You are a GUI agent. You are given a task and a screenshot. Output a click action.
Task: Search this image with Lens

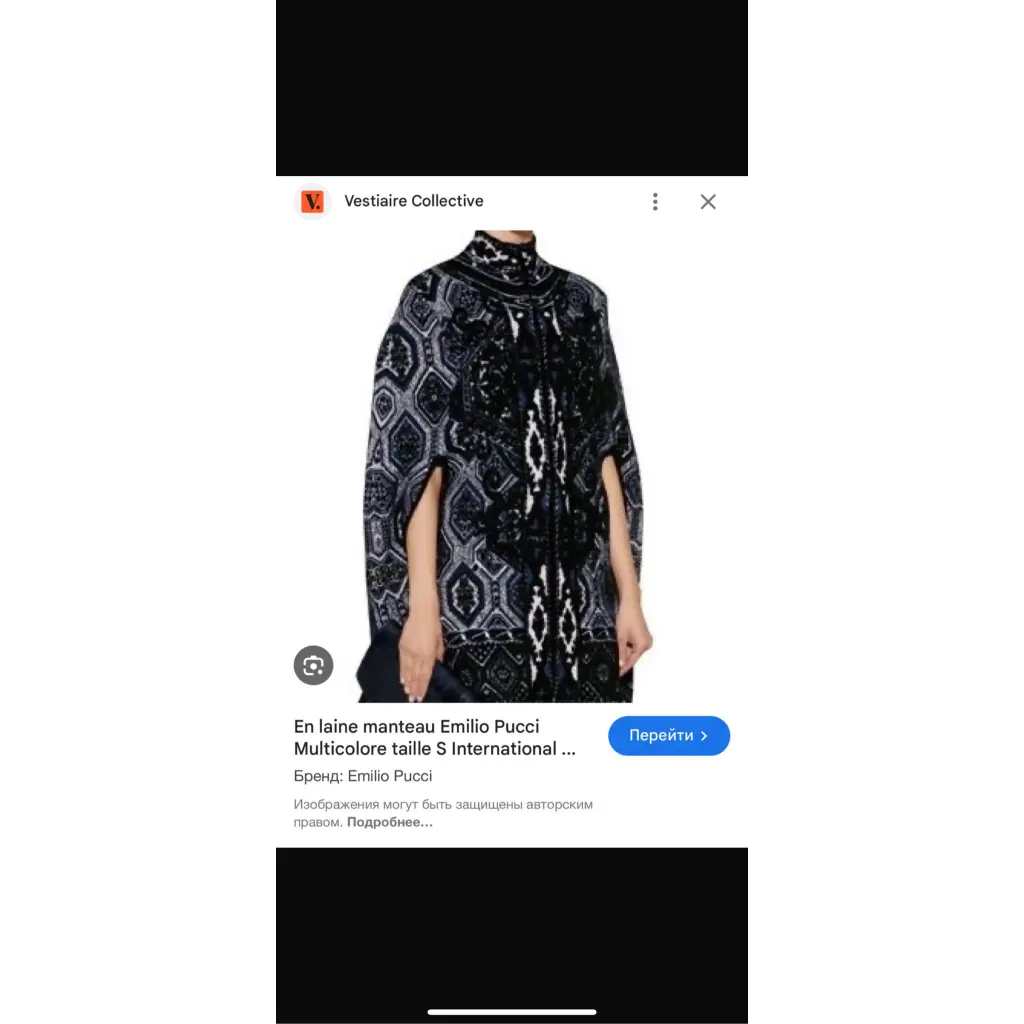click(x=313, y=665)
